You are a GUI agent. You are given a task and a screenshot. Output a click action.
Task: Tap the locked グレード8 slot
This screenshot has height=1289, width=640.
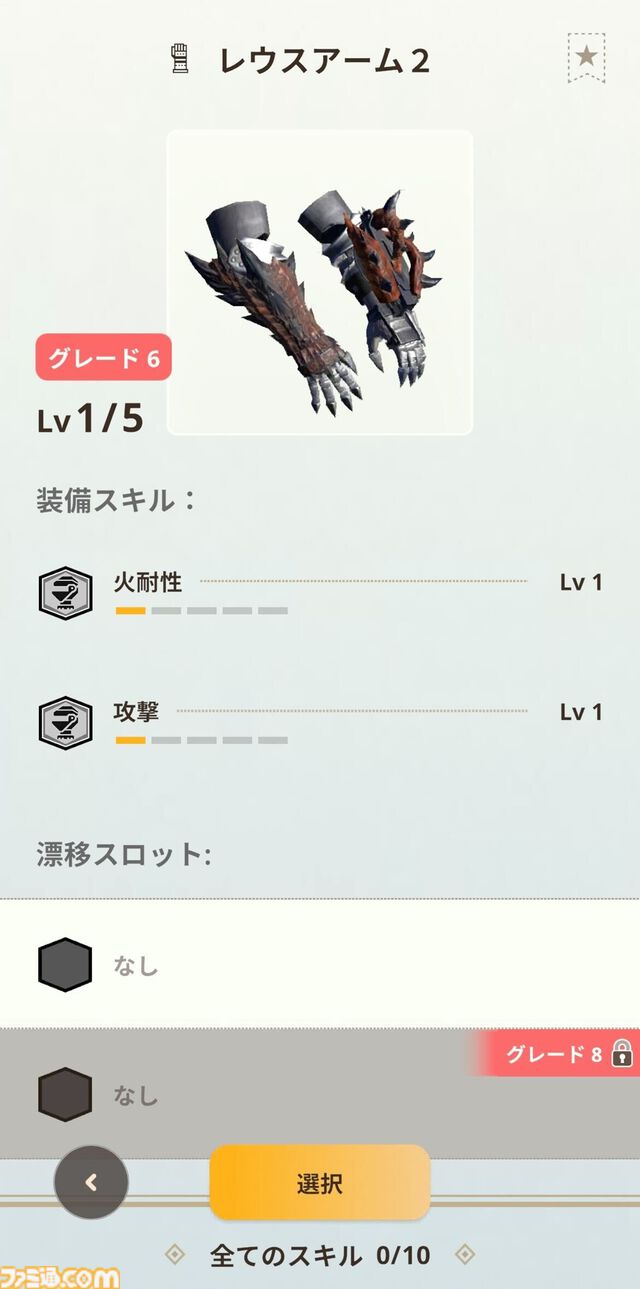(x=320, y=1094)
